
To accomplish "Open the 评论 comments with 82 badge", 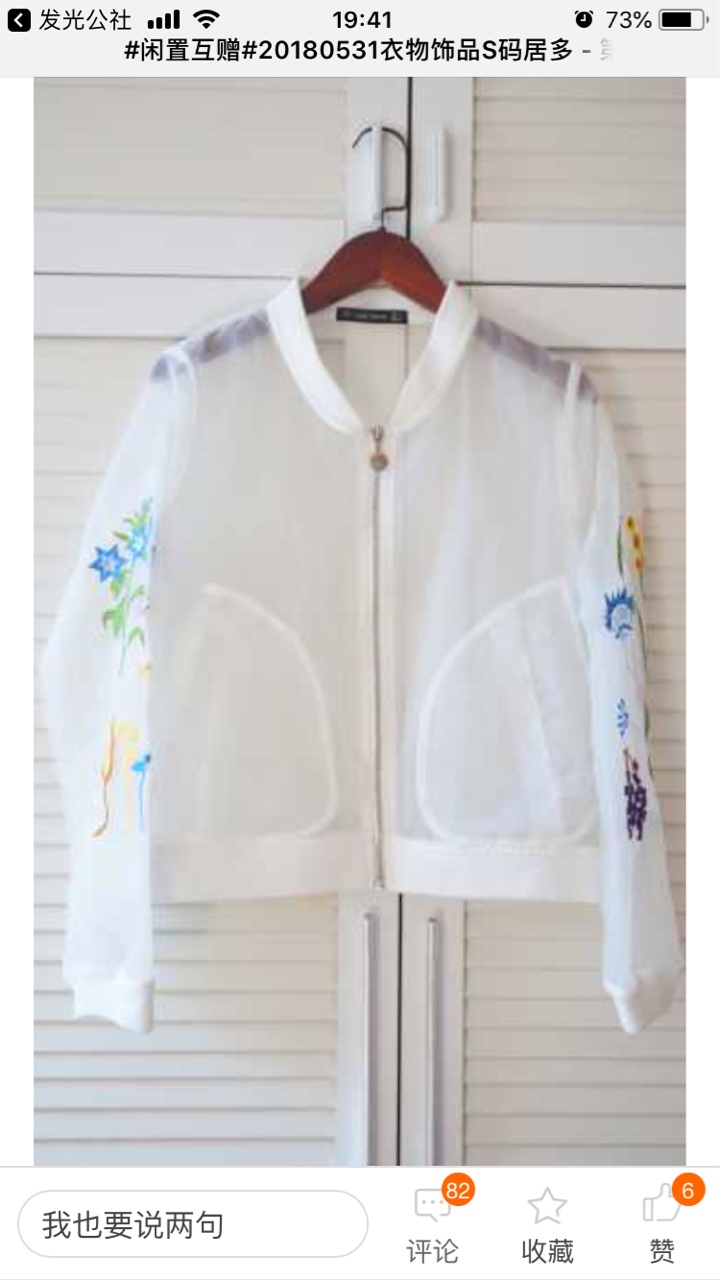I will point(433,1222).
